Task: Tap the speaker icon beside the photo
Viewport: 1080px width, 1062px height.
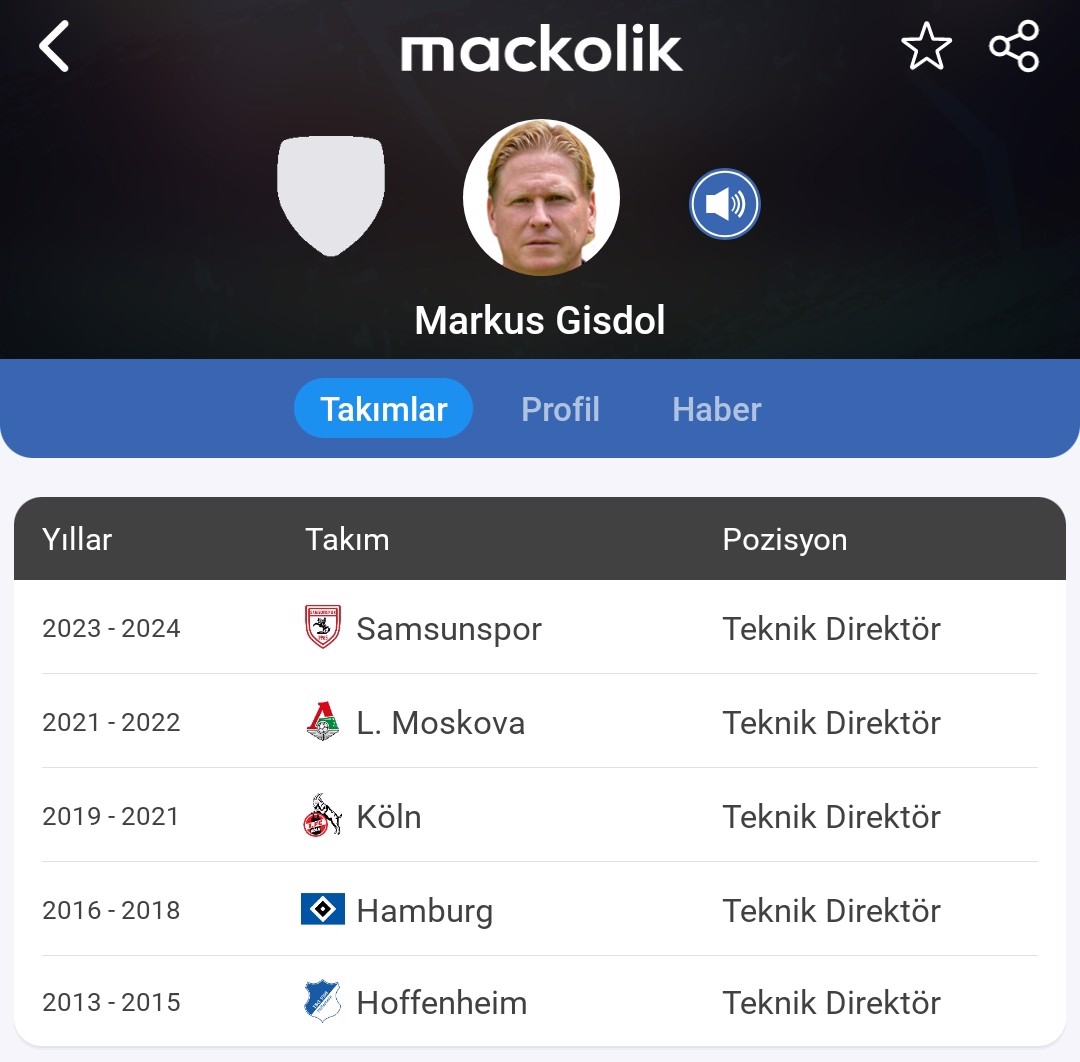Action: tap(725, 204)
